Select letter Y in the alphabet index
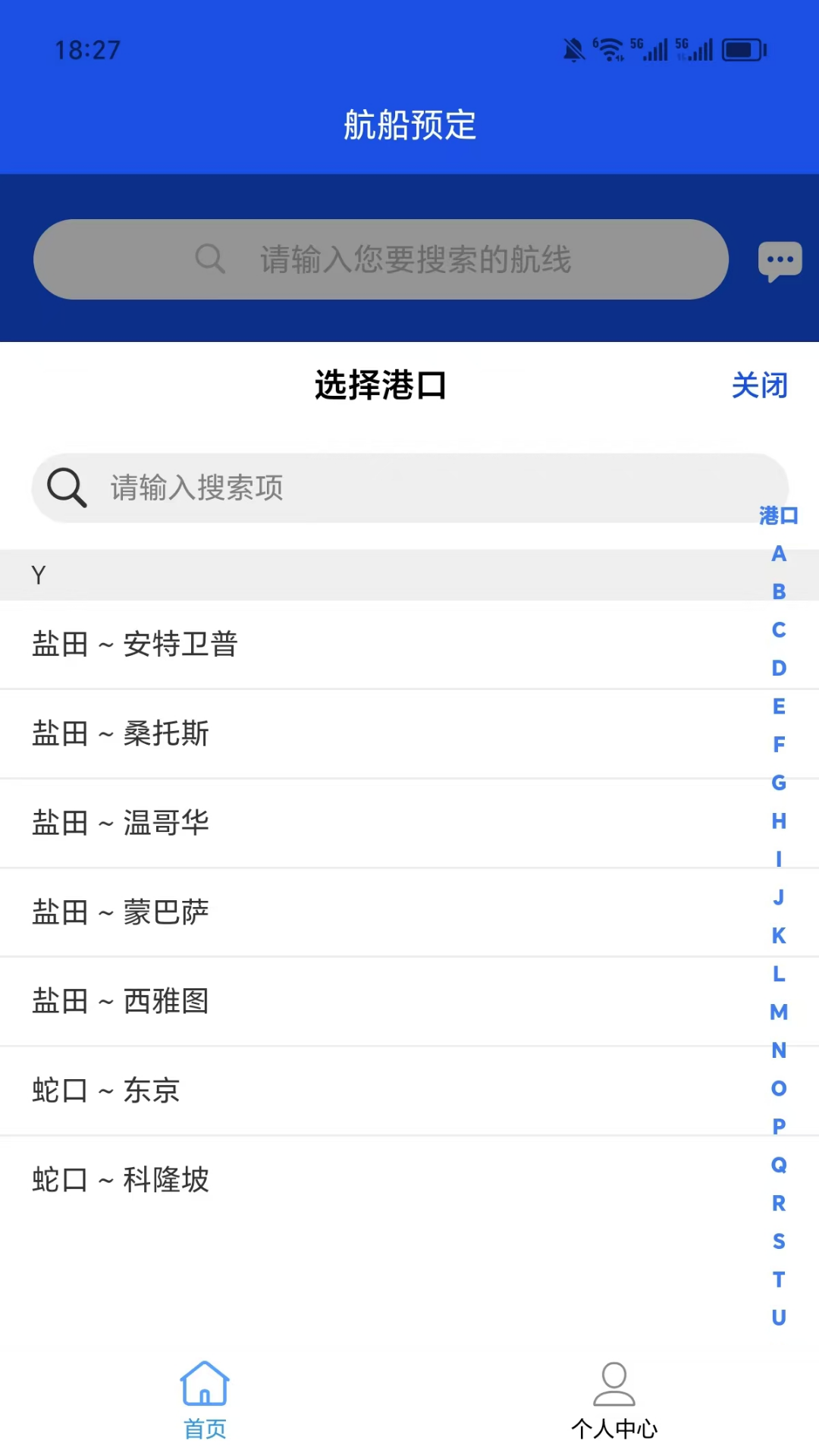The height and width of the screenshot is (1456, 819). pos(38,575)
